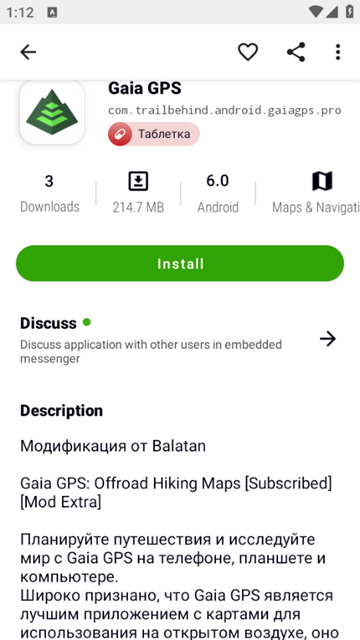Add Gaia GPS to favorites with heart

tap(248, 52)
